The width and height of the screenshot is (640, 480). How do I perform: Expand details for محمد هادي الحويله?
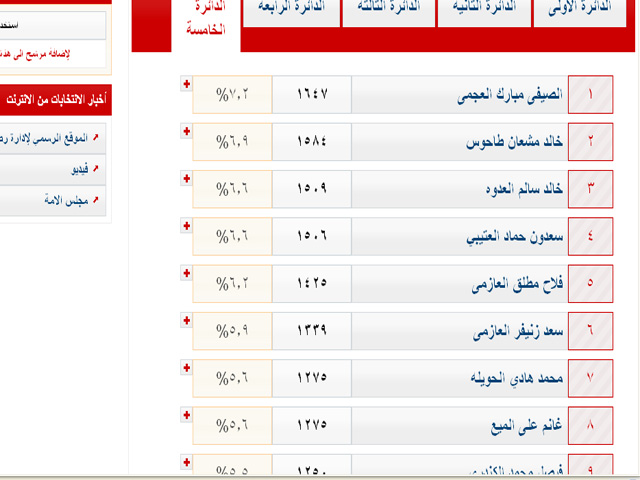click(185, 368)
